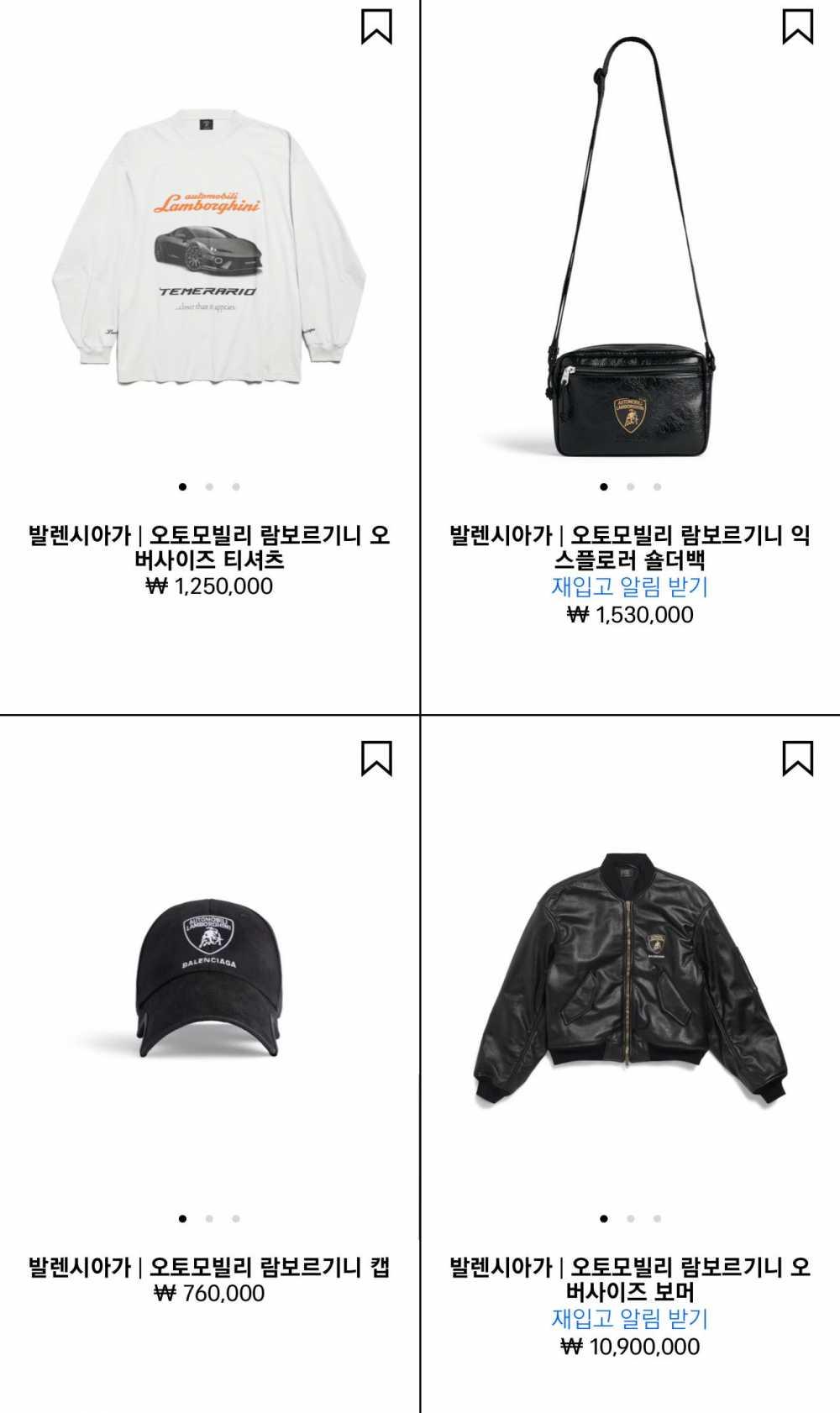Show third image of the shoulder bag
Viewport: 840px width, 1413px height.
(x=657, y=486)
